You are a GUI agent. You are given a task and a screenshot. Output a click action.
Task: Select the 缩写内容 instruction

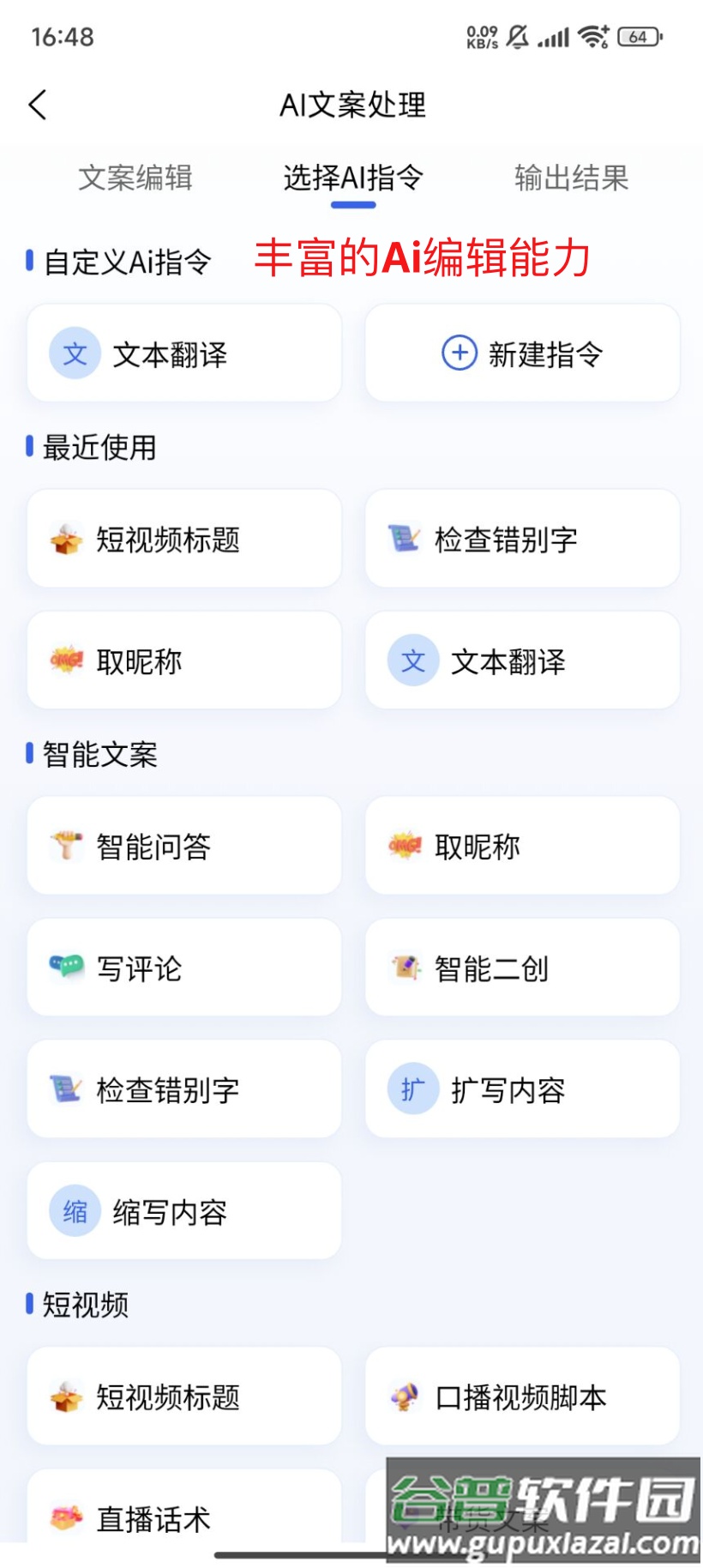pos(184,1212)
